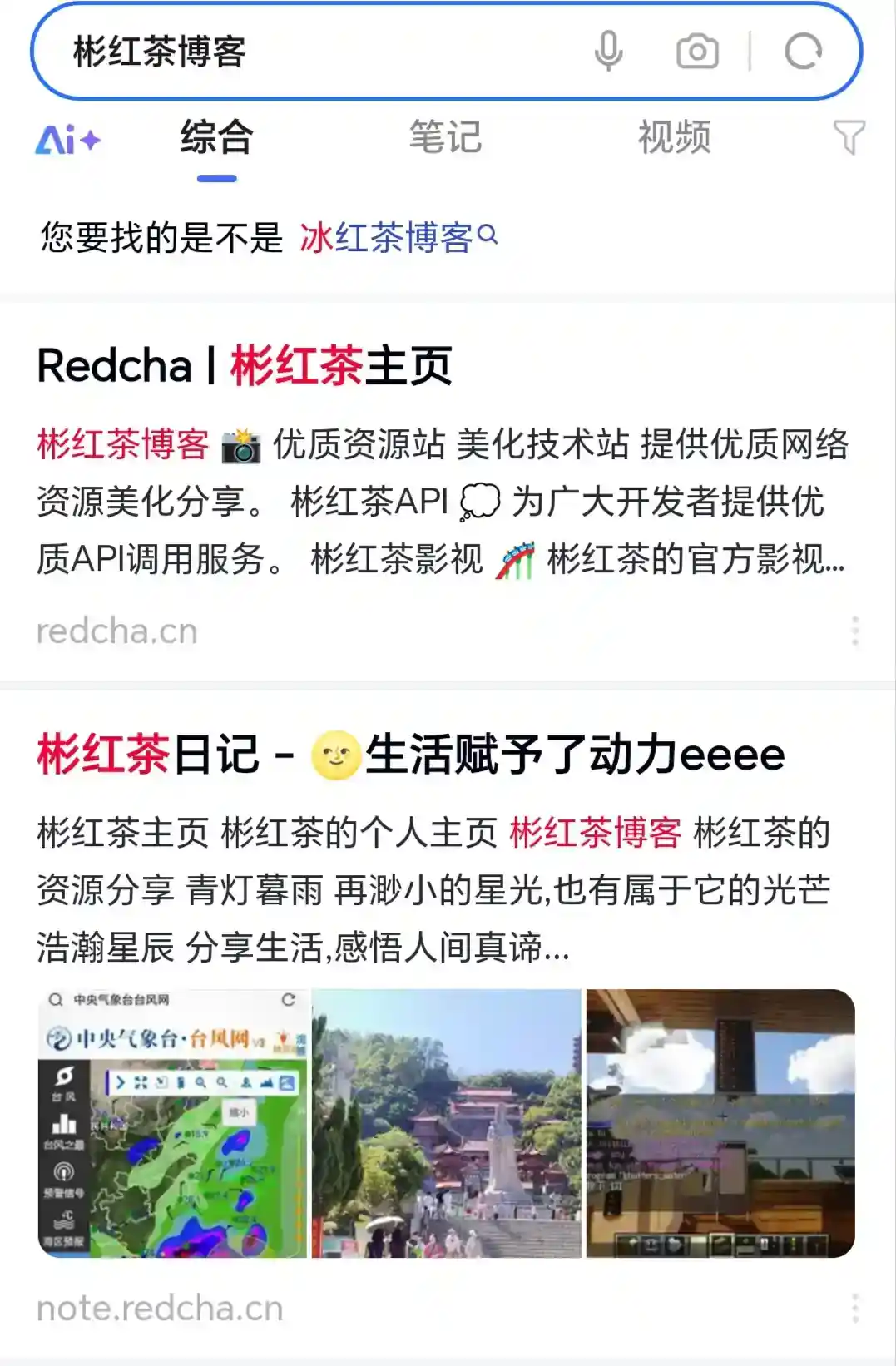Open the Ai+ assistant

click(68, 140)
